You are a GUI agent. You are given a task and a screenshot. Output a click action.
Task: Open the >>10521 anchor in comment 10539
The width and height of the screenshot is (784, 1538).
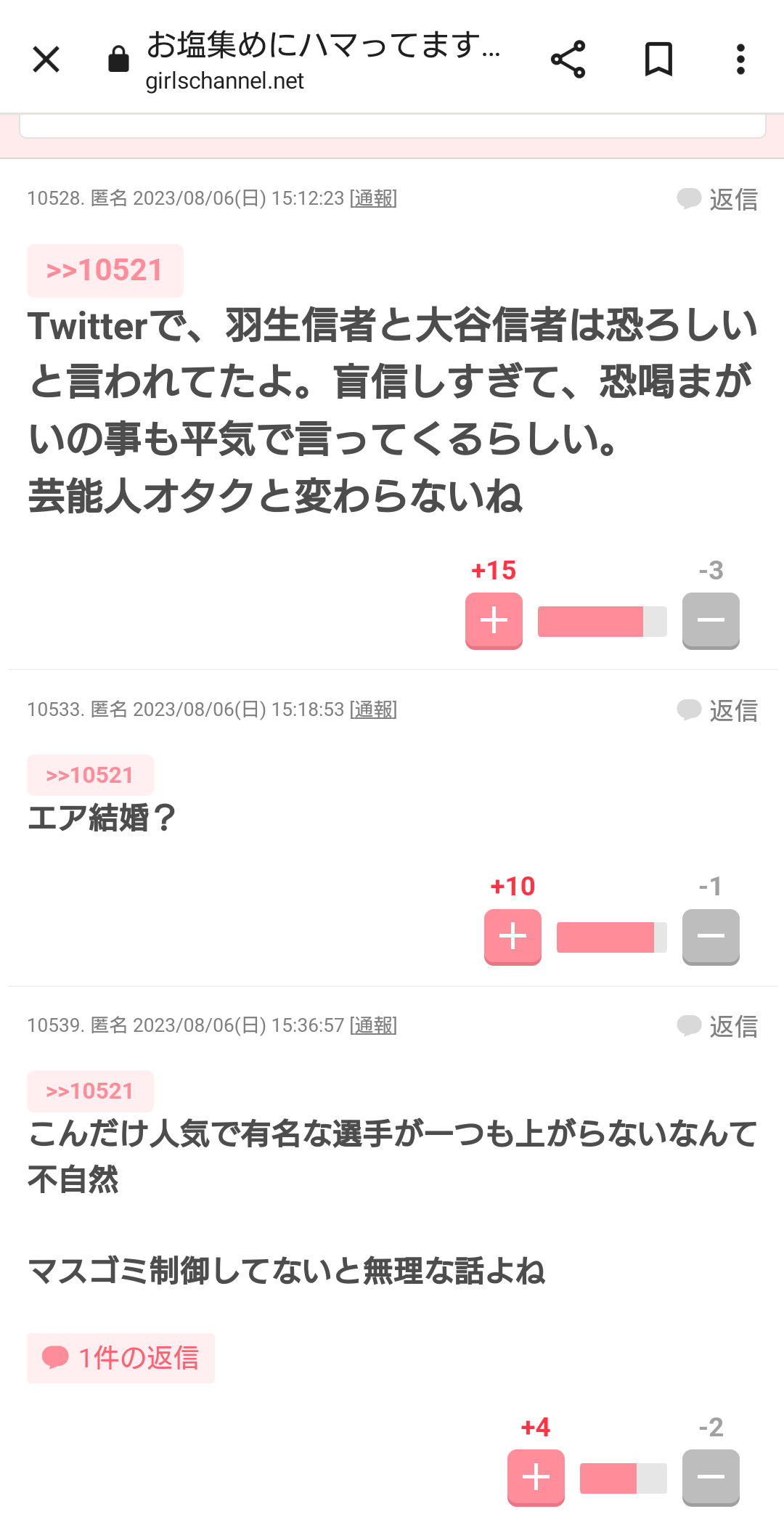(90, 1091)
